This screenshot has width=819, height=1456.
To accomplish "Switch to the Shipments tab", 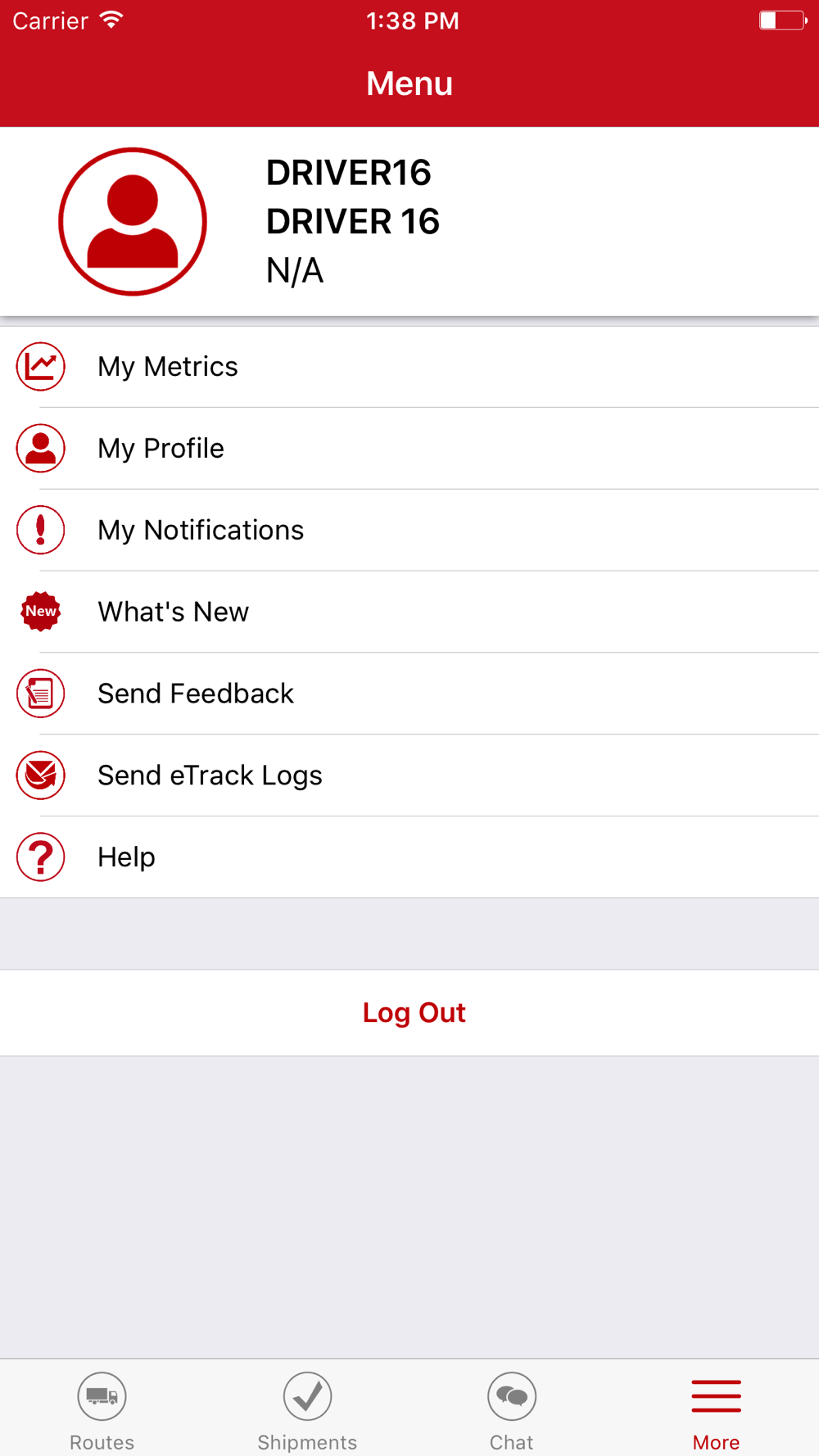I will (x=307, y=1410).
